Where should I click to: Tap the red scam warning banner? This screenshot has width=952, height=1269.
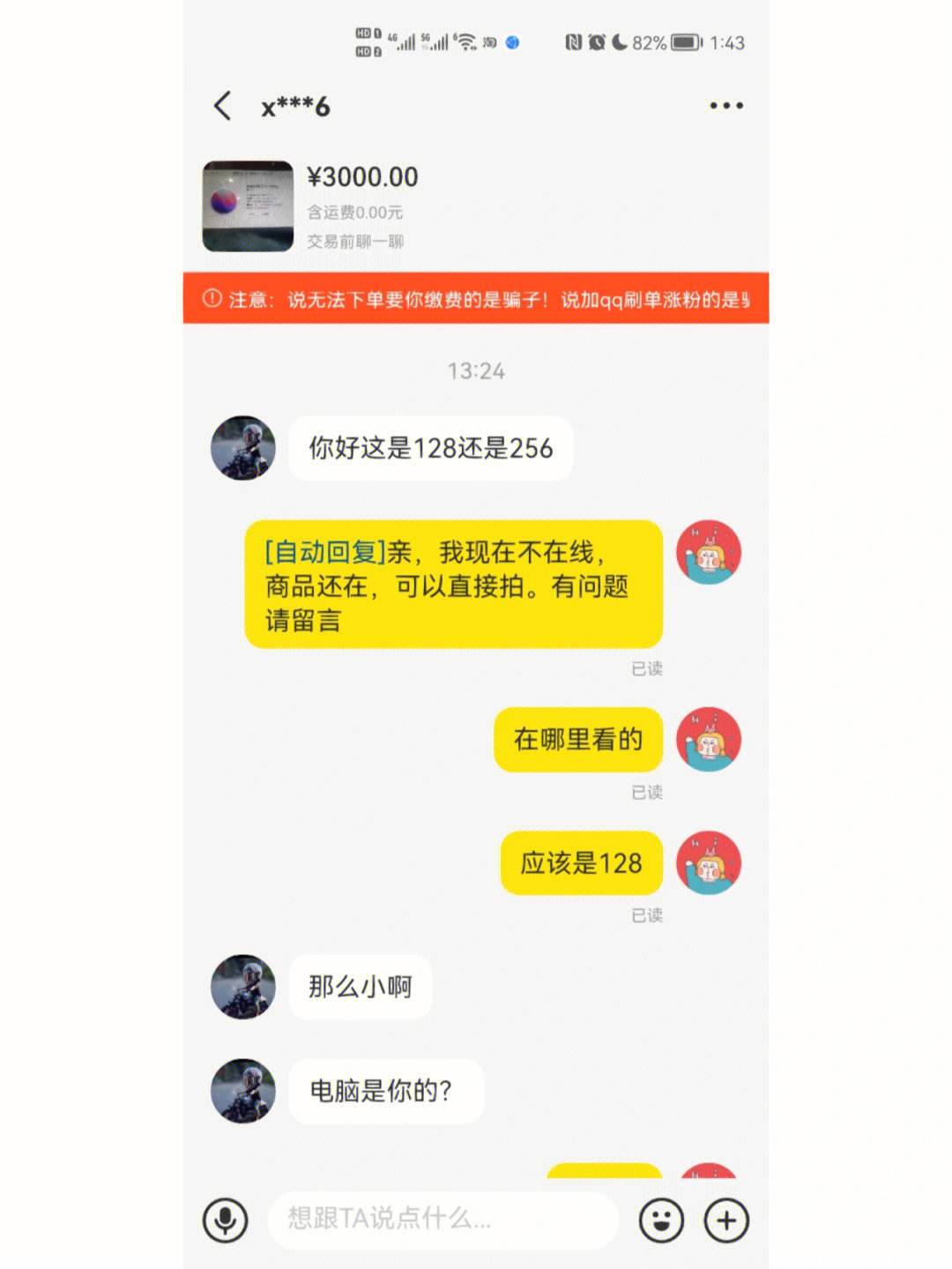[476, 299]
